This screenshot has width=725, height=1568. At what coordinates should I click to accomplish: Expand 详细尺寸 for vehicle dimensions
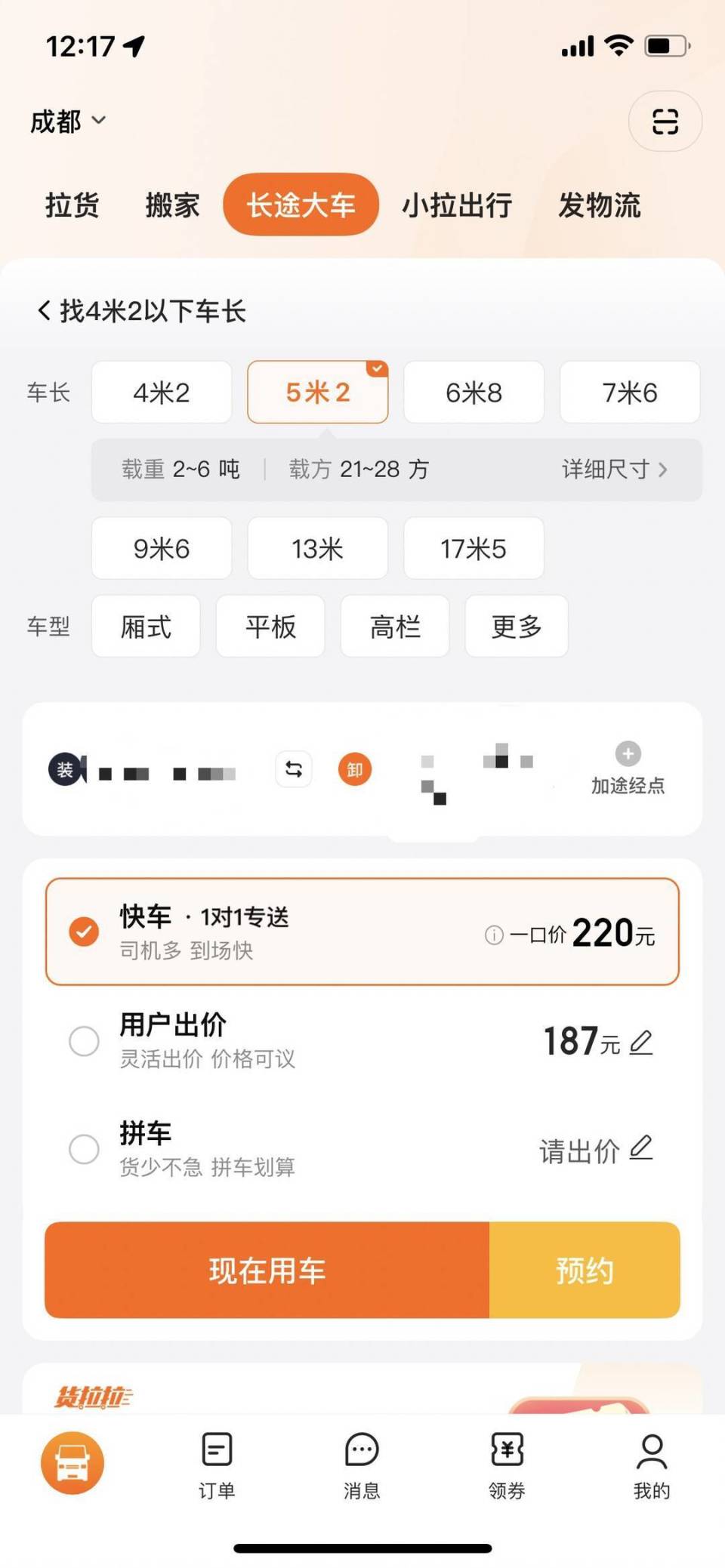[613, 469]
